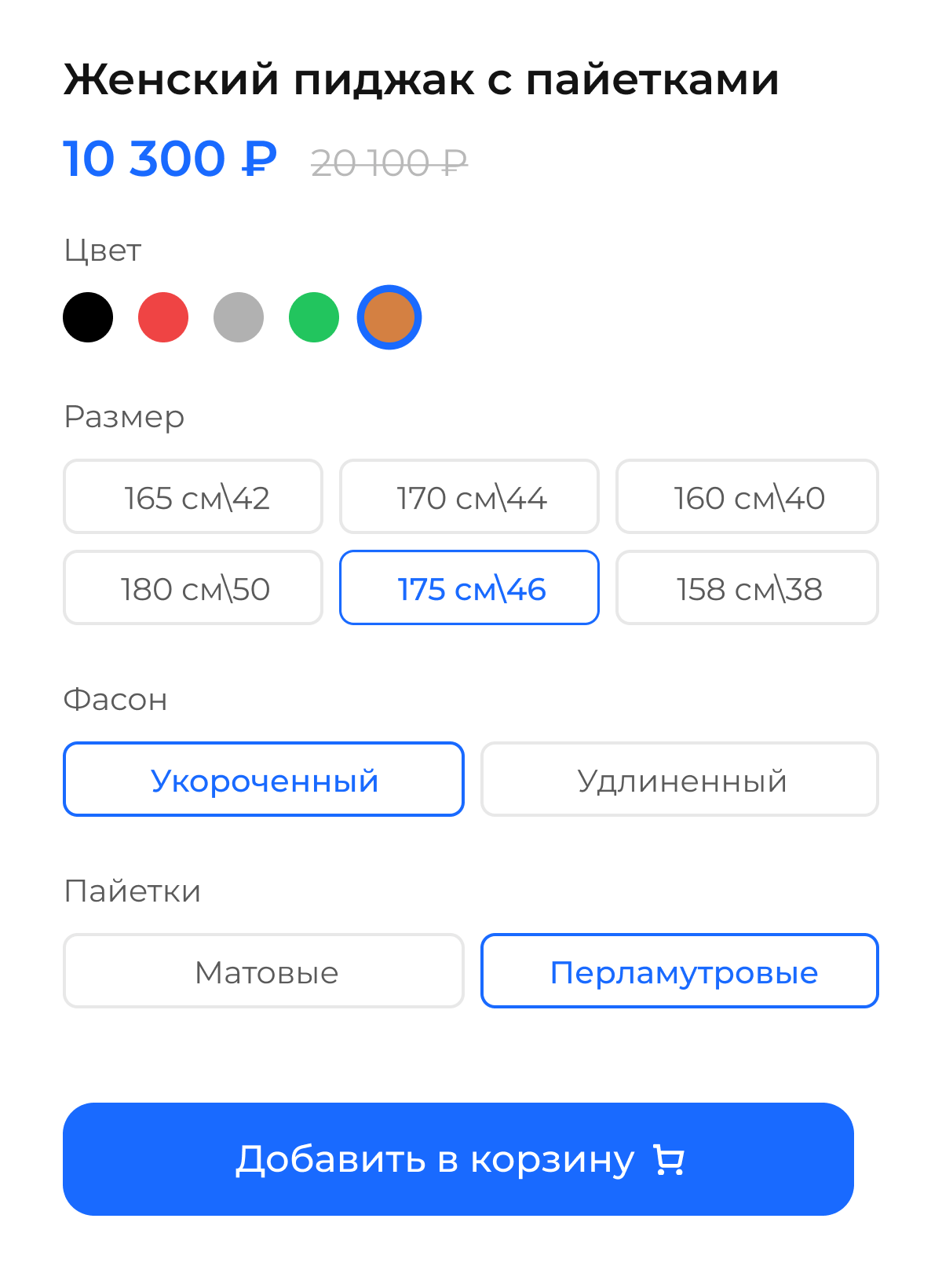Image resolution: width=942 pixels, height=1288 pixels.
Task: Select size 165 см\42
Action: [x=193, y=497]
